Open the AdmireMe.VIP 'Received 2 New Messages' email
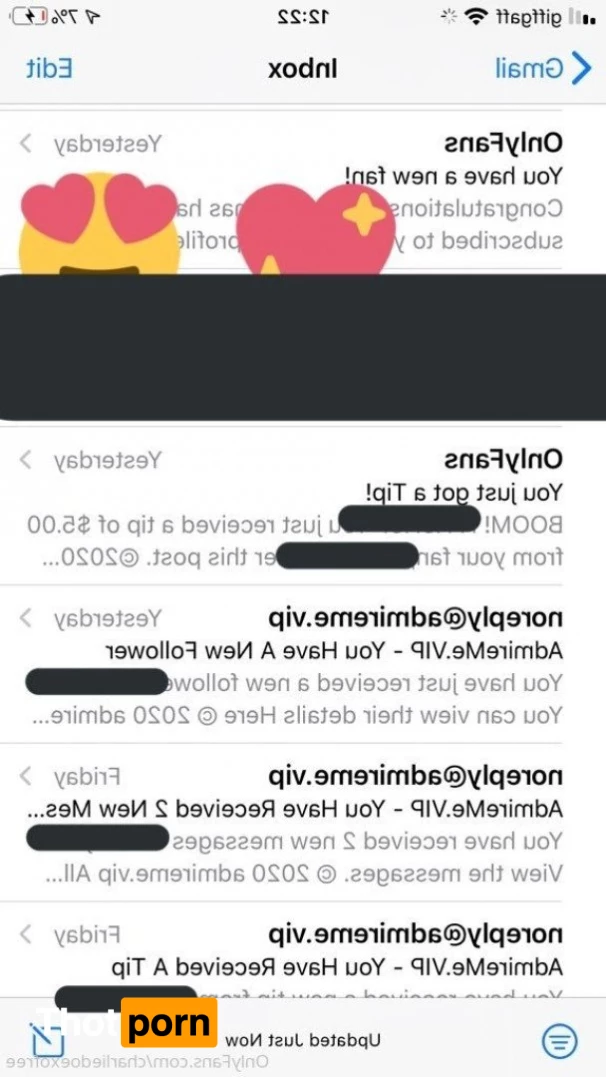The height and width of the screenshot is (1077, 606). pos(300,823)
